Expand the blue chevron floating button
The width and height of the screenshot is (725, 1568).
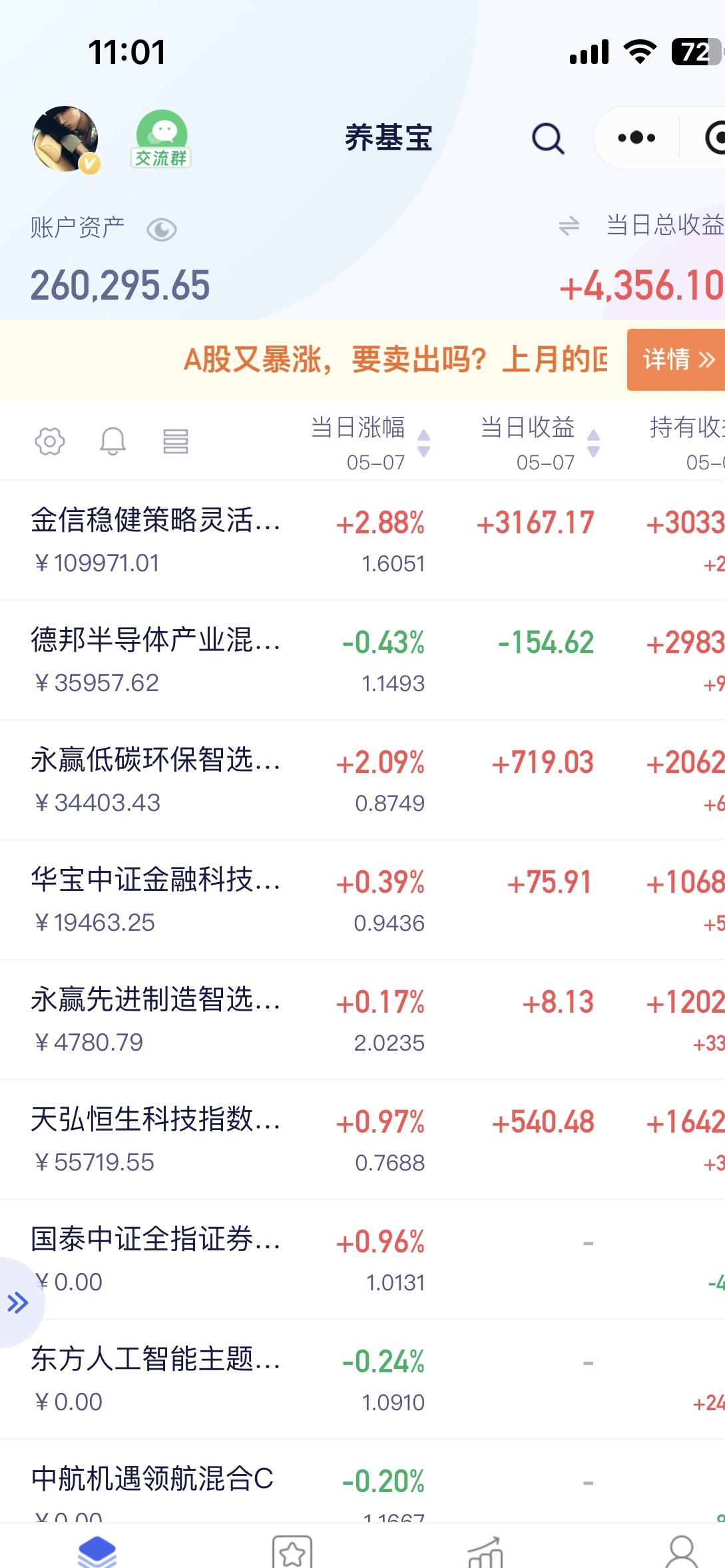point(17,1302)
